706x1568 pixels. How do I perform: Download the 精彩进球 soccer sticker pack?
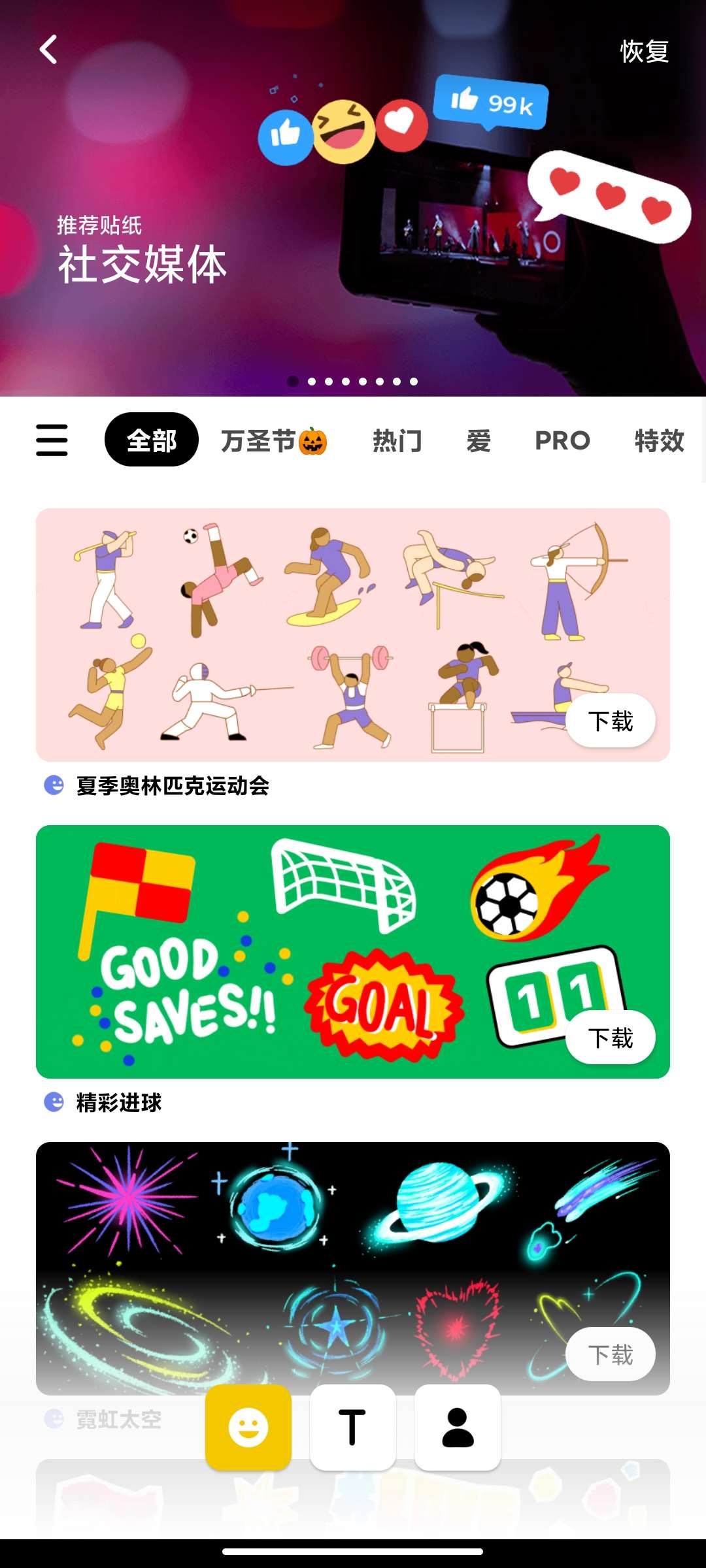(x=609, y=1036)
